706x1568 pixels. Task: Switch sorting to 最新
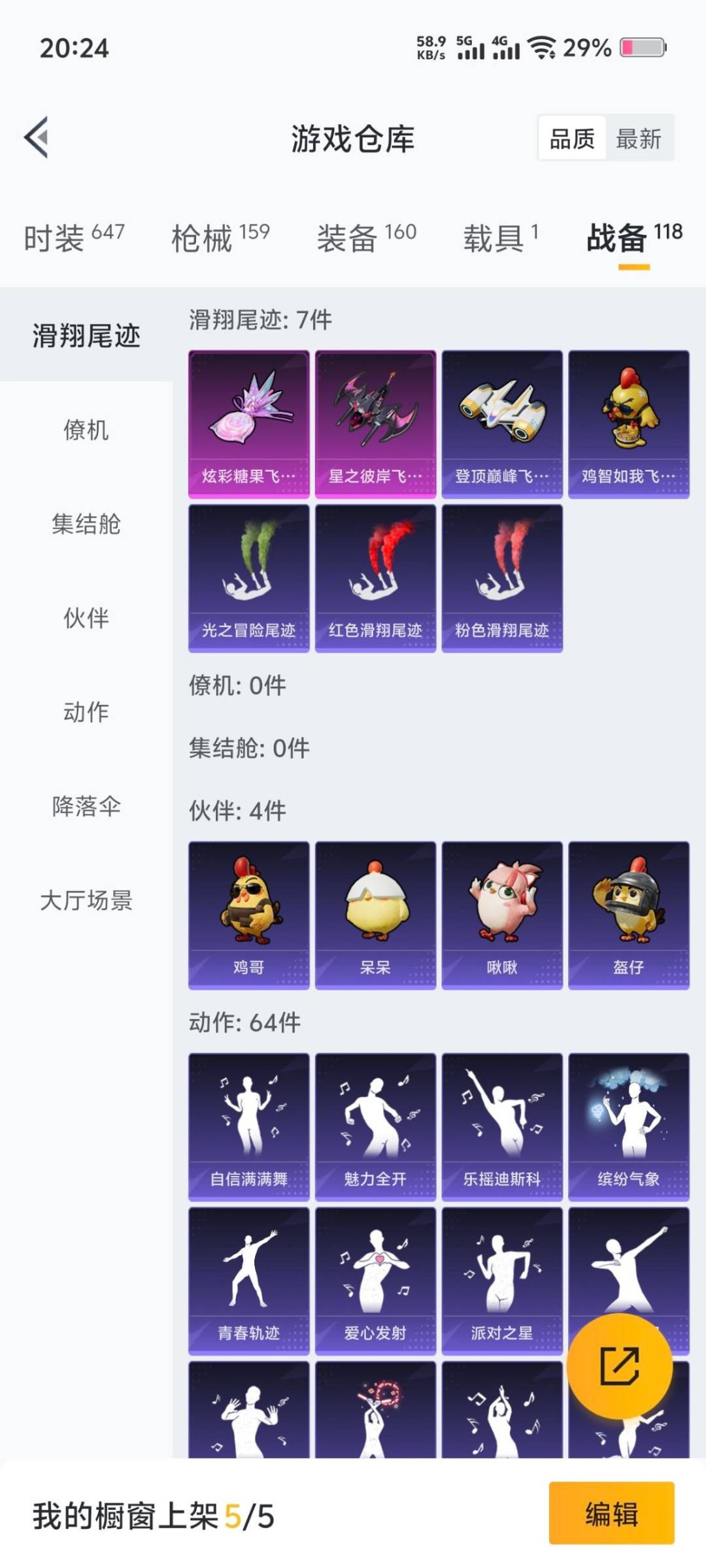[x=639, y=139]
